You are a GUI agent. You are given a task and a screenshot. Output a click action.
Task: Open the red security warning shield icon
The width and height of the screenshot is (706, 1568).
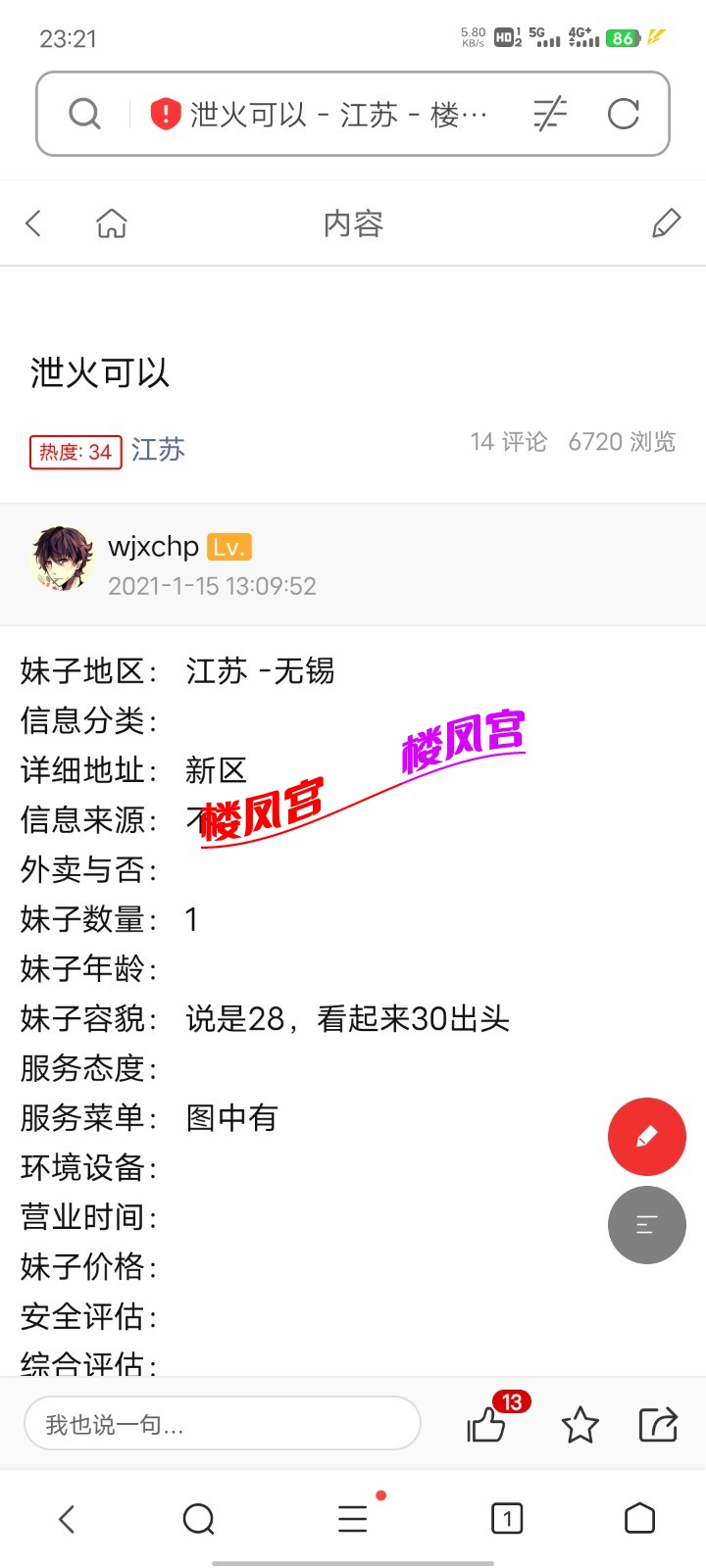[x=165, y=115]
